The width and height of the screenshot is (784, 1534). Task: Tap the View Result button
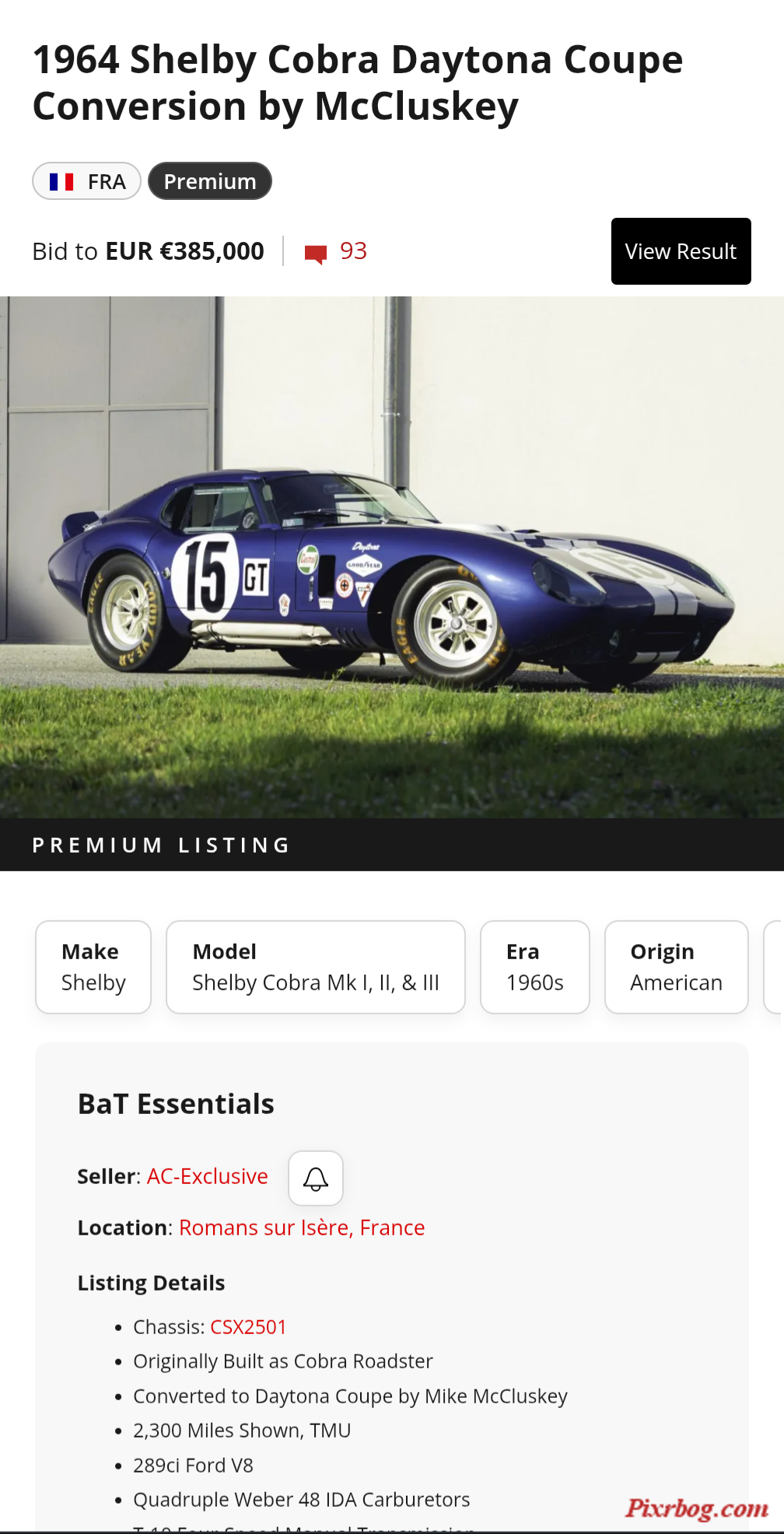pyautogui.click(x=681, y=251)
